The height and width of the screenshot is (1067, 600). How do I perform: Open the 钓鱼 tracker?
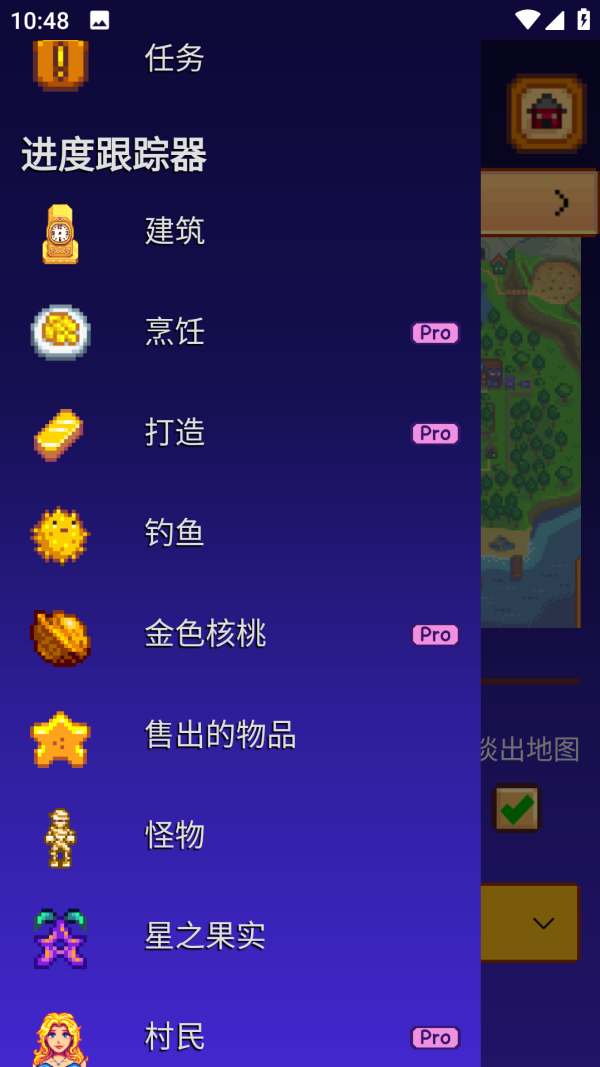175,533
